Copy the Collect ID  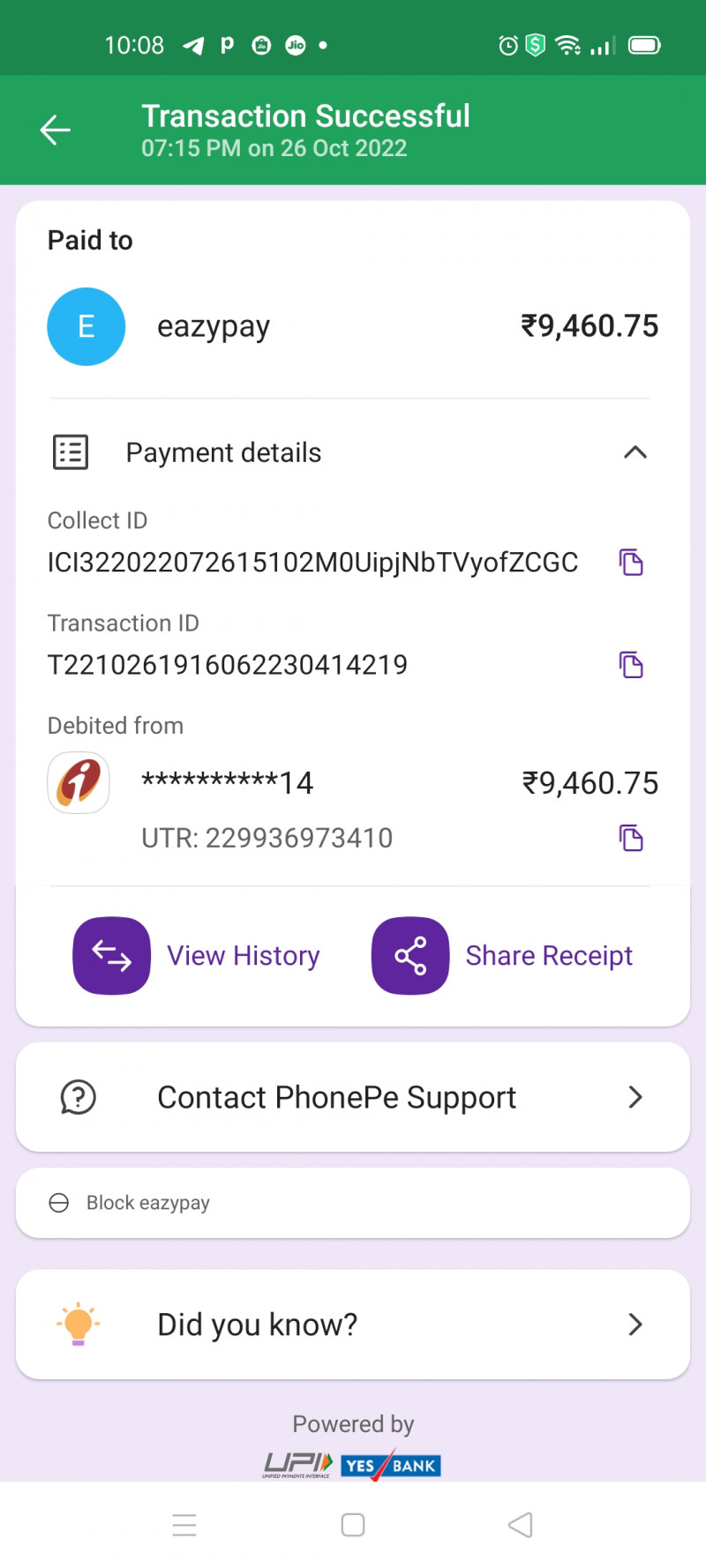[631, 562]
